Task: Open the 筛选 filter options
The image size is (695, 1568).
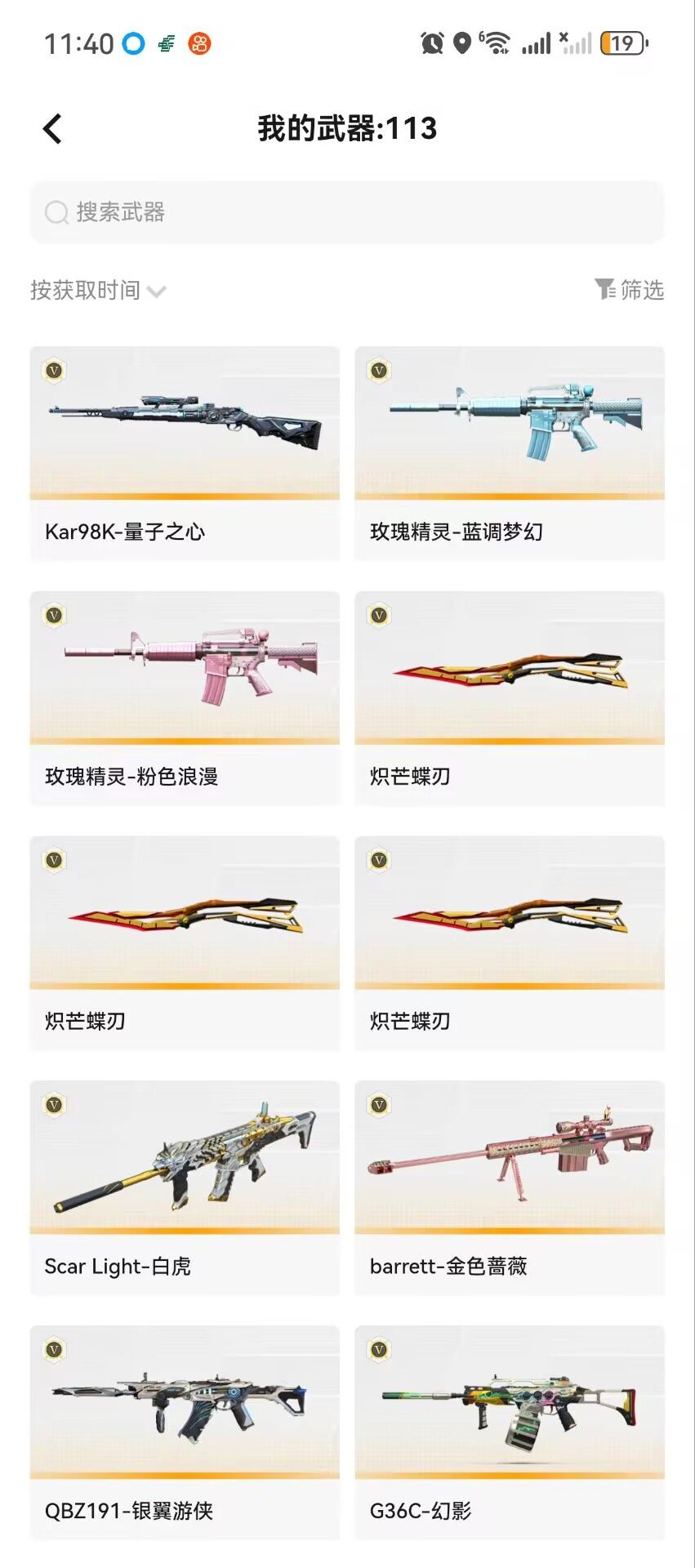Action: point(629,290)
